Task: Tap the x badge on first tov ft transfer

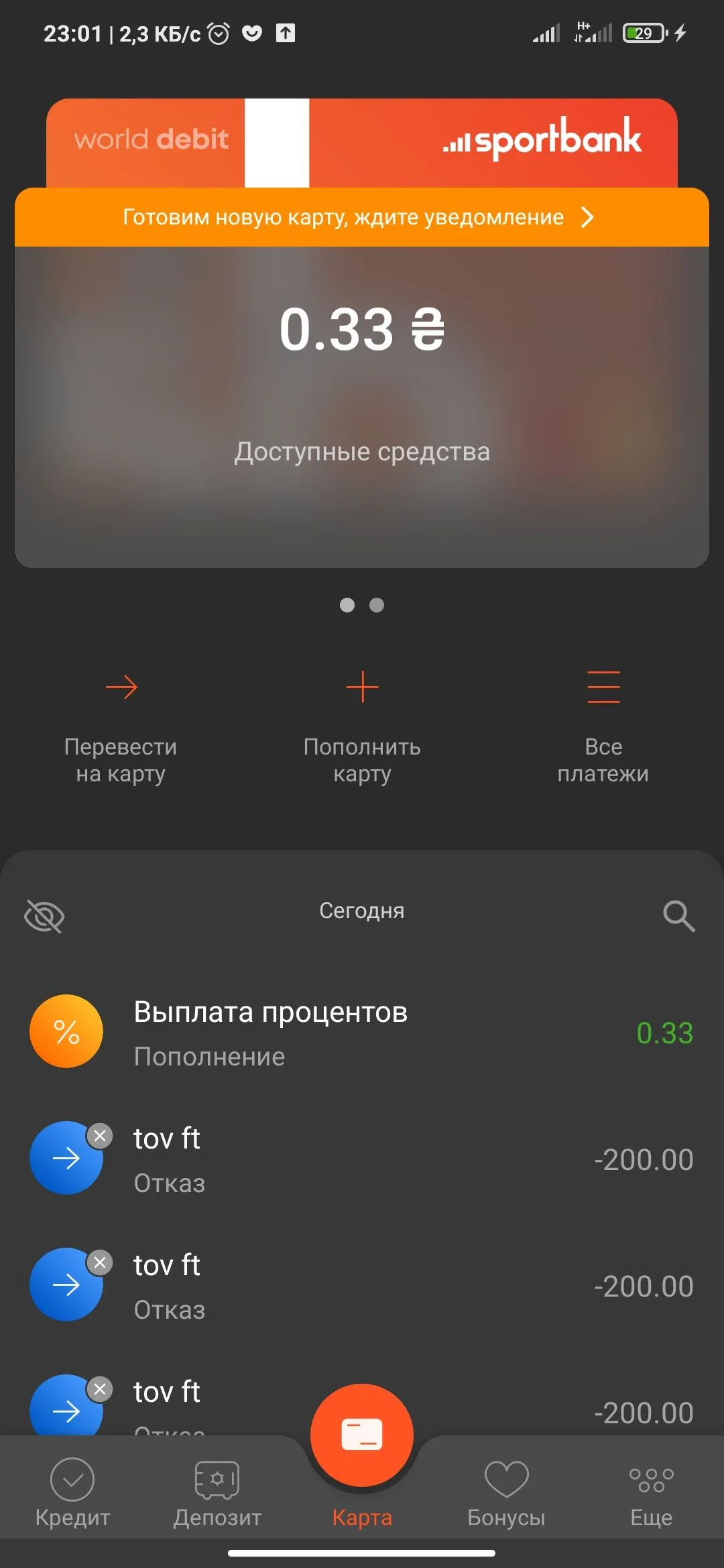Action: coord(99,1135)
